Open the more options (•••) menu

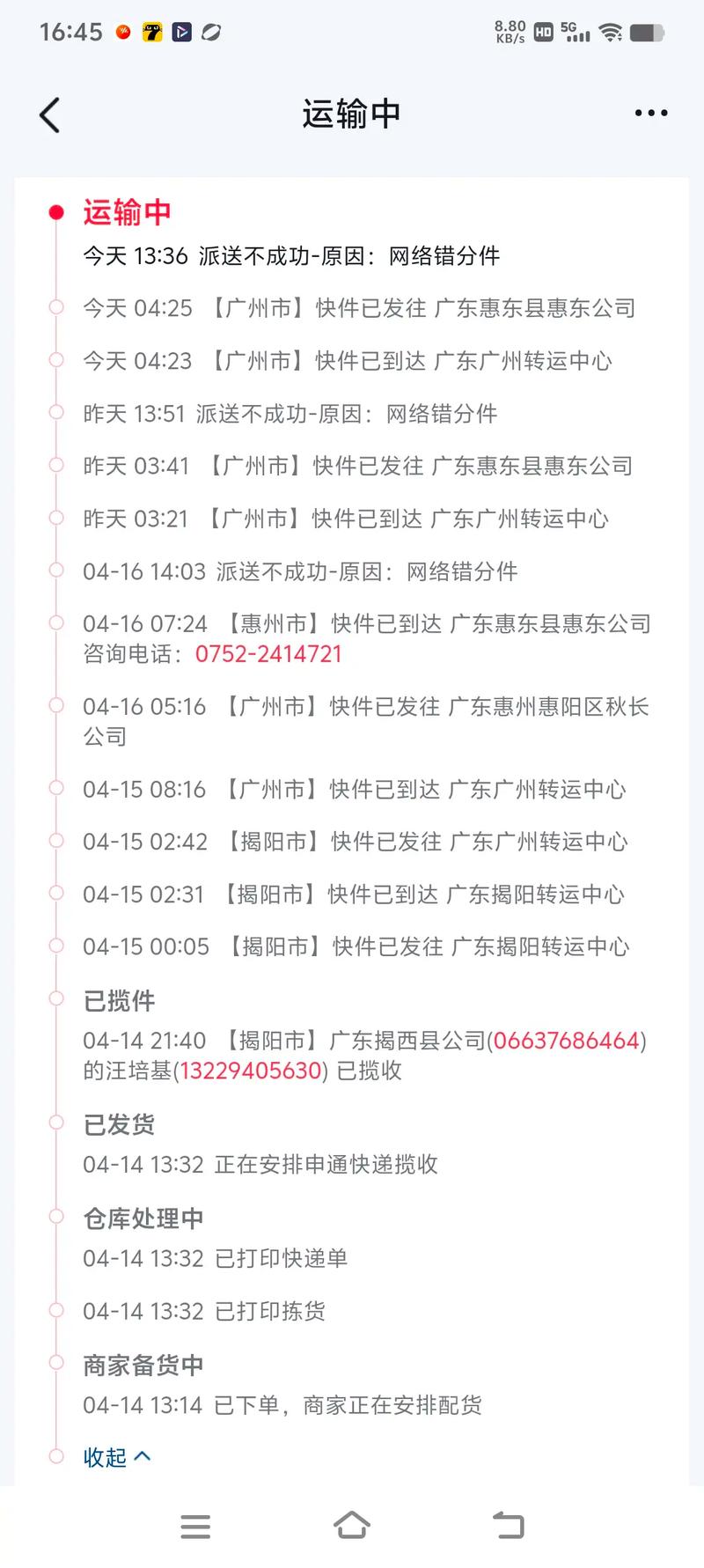coord(650,113)
